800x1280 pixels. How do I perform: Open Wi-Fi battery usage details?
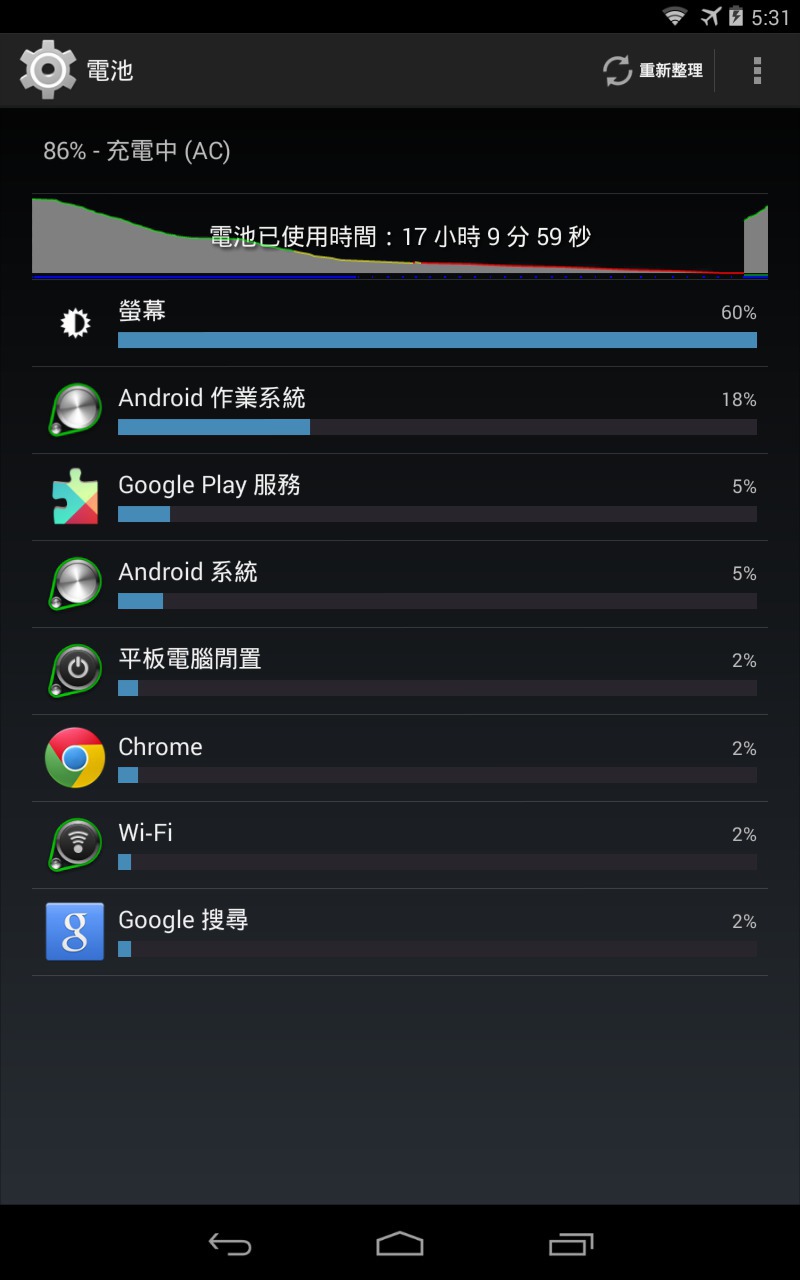click(x=400, y=845)
